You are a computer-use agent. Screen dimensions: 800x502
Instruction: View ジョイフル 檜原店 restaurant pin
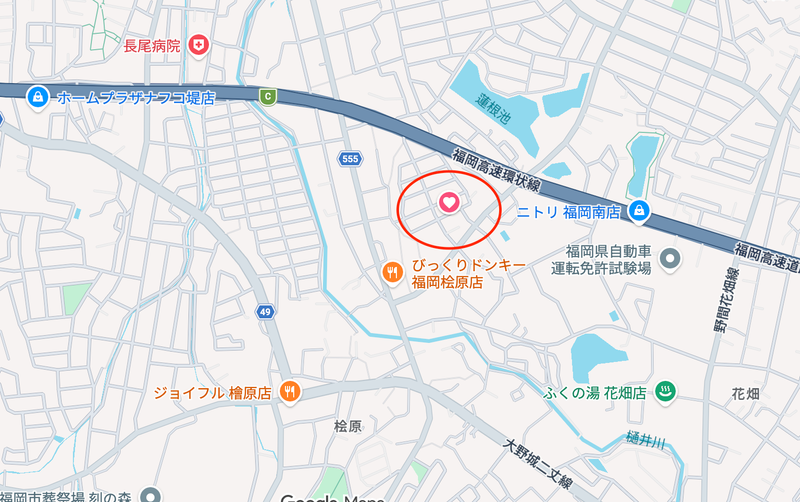(x=290, y=392)
